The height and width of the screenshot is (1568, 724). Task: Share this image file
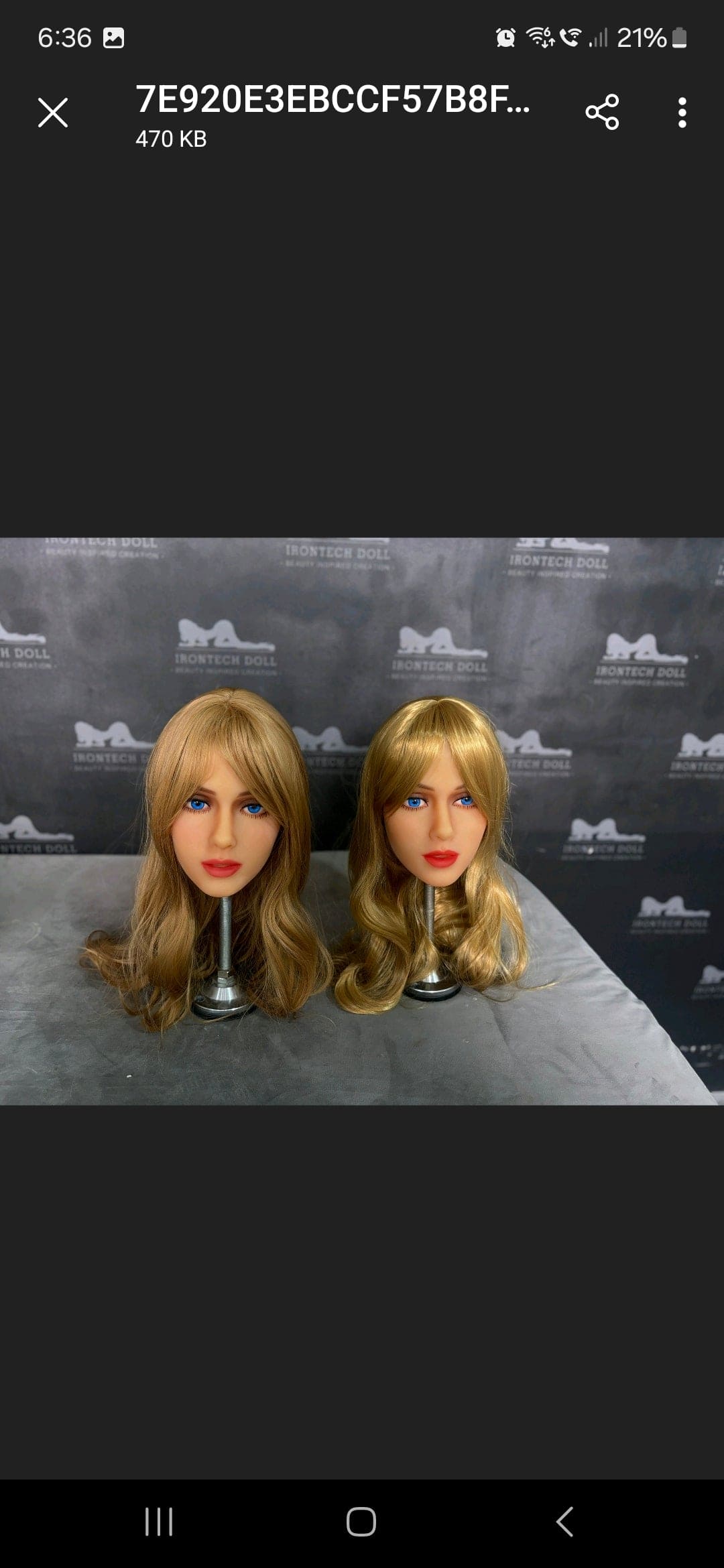tap(602, 113)
